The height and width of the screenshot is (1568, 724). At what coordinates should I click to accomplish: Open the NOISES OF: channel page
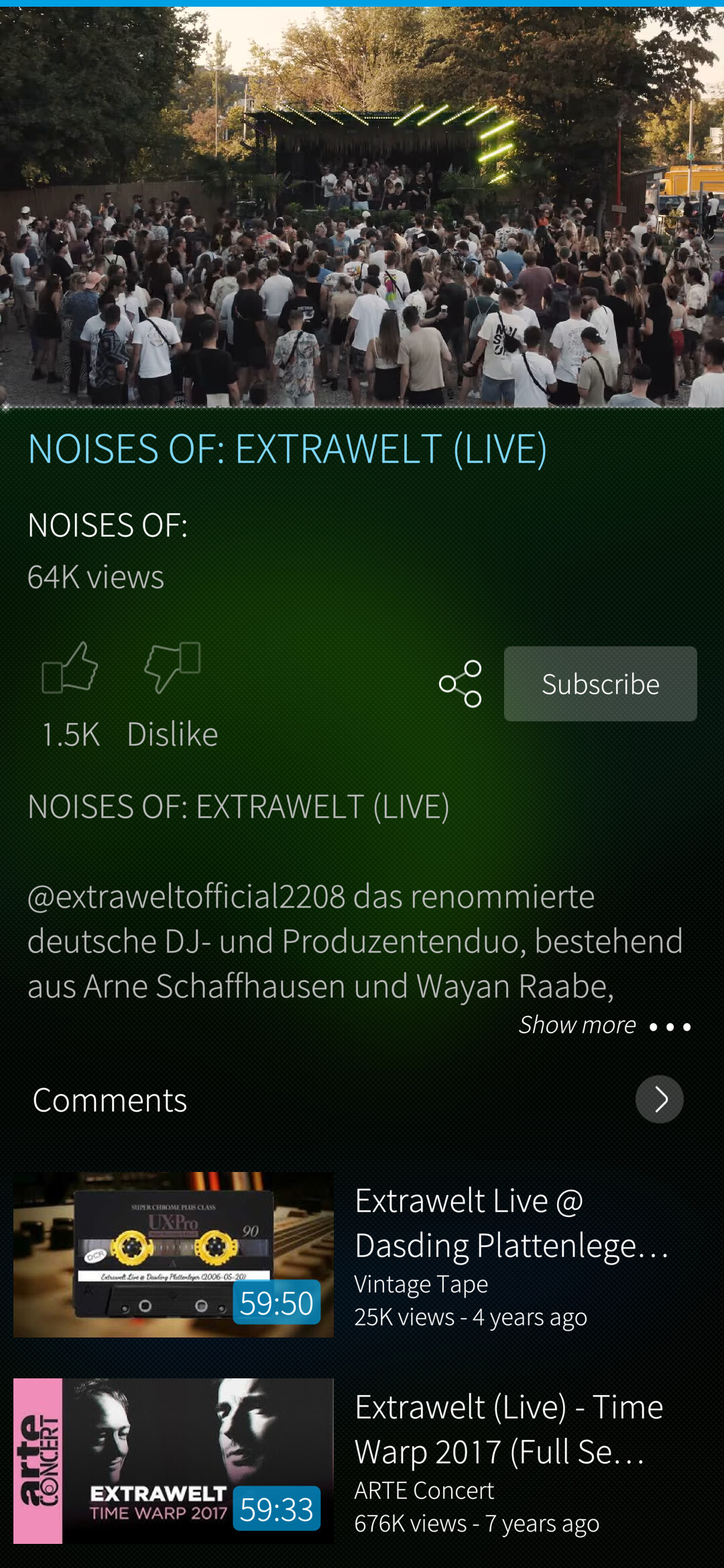pos(108,525)
